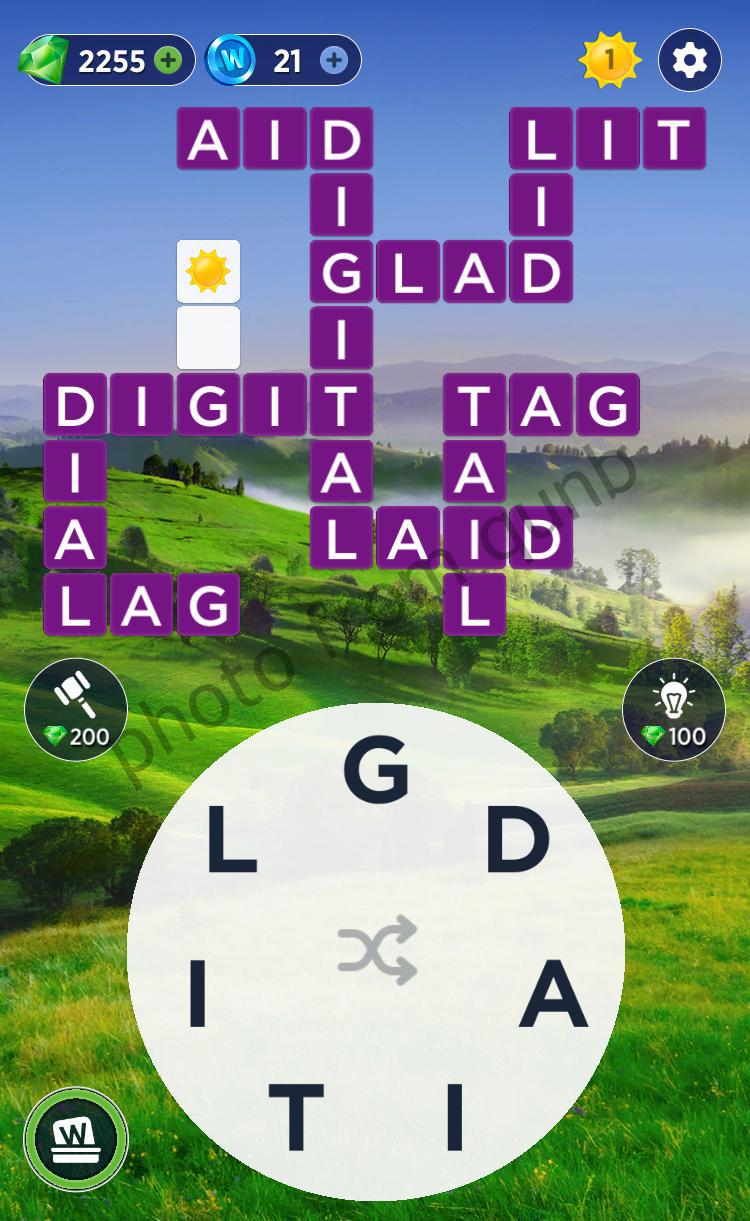Select letter T in the wheel

296,1117
